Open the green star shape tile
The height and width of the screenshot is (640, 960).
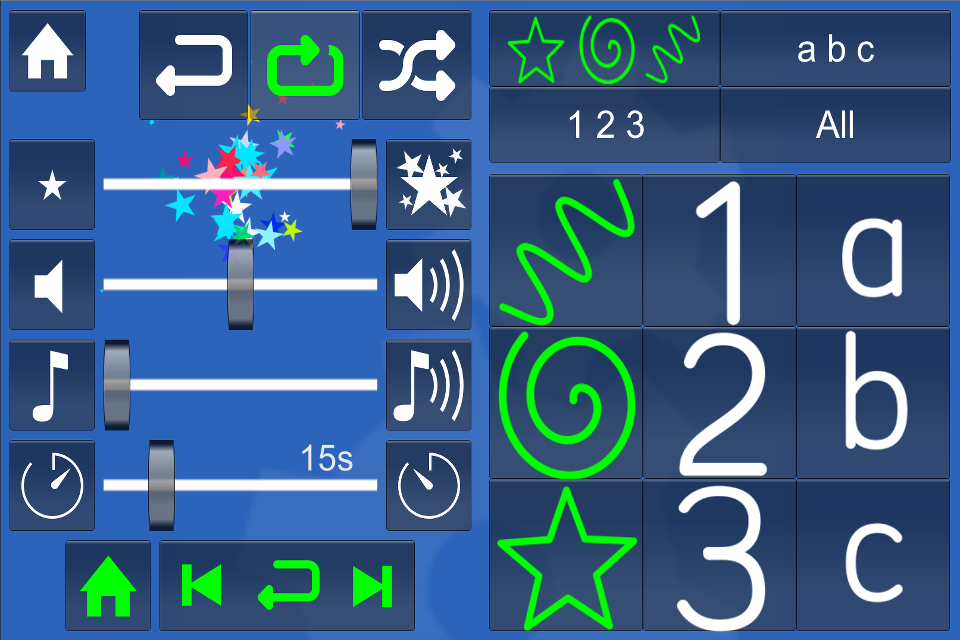coord(566,555)
